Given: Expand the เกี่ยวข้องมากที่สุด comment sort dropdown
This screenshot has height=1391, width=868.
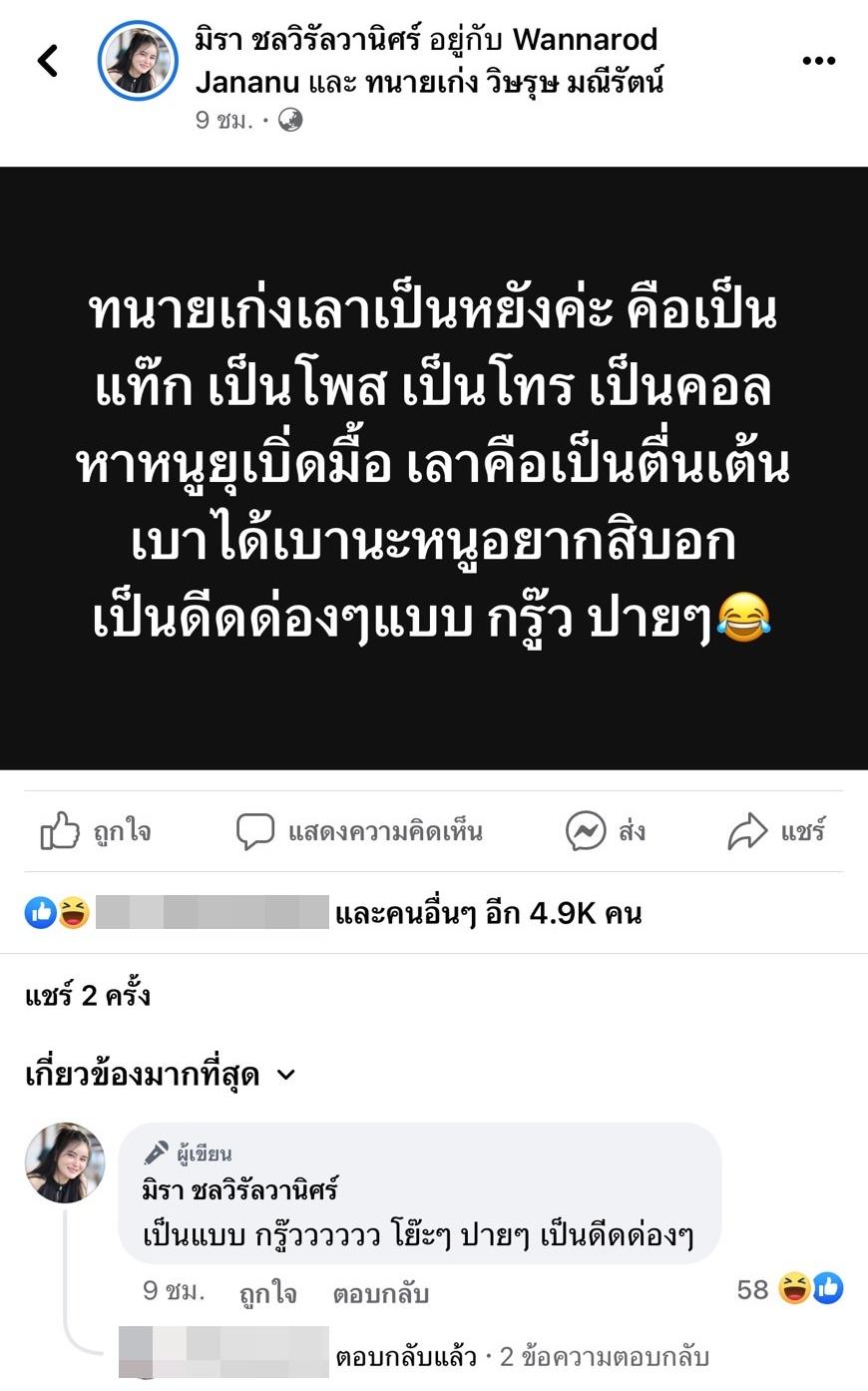Looking at the screenshot, I should coord(161,1075).
